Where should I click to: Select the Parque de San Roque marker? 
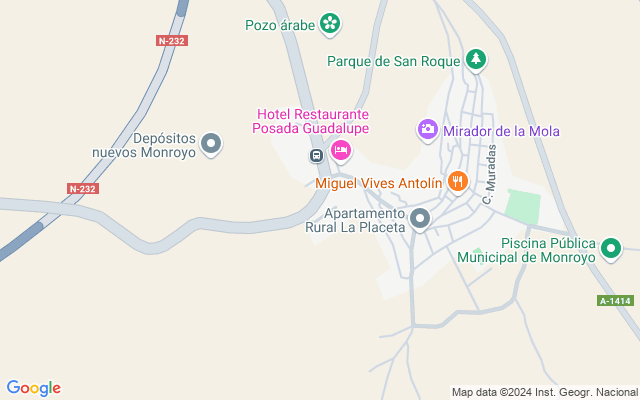(476, 60)
